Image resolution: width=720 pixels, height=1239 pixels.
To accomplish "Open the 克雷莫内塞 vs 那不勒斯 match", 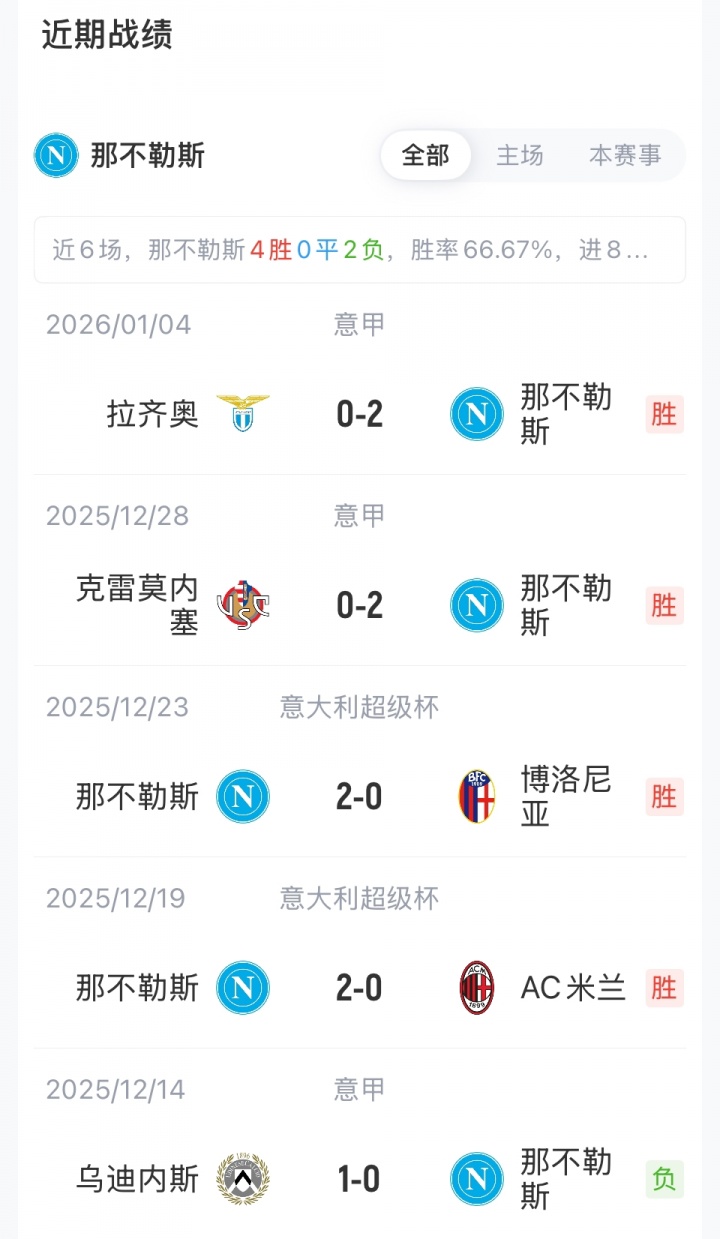I will [x=360, y=605].
